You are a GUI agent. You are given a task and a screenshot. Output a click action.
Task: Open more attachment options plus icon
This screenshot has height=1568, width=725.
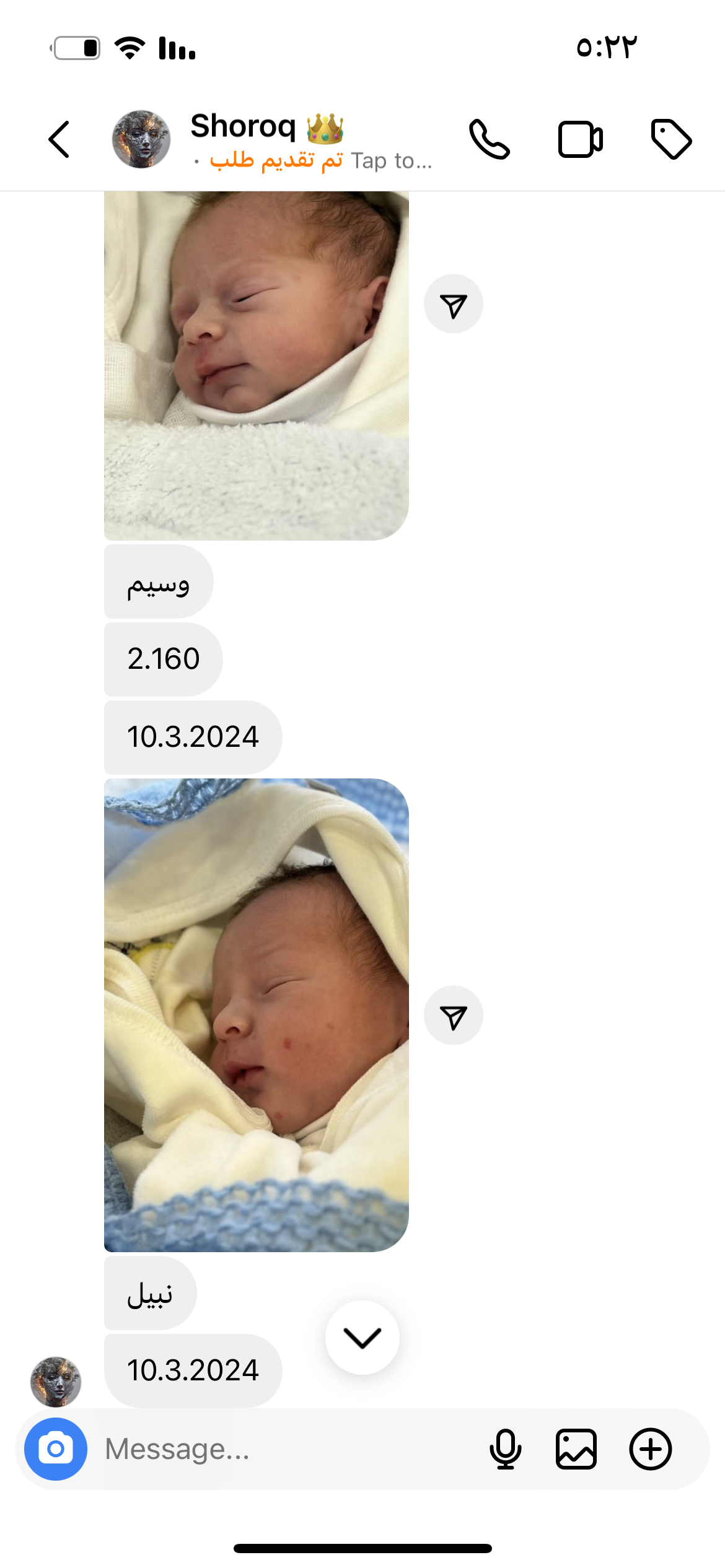click(650, 1448)
